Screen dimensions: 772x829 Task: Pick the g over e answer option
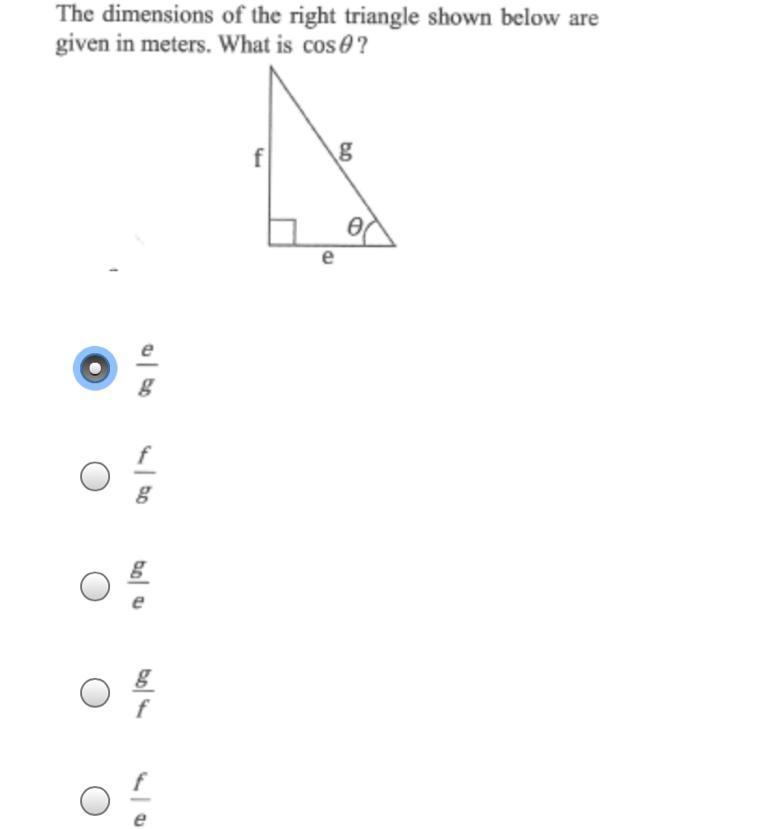pyautogui.click(x=95, y=586)
